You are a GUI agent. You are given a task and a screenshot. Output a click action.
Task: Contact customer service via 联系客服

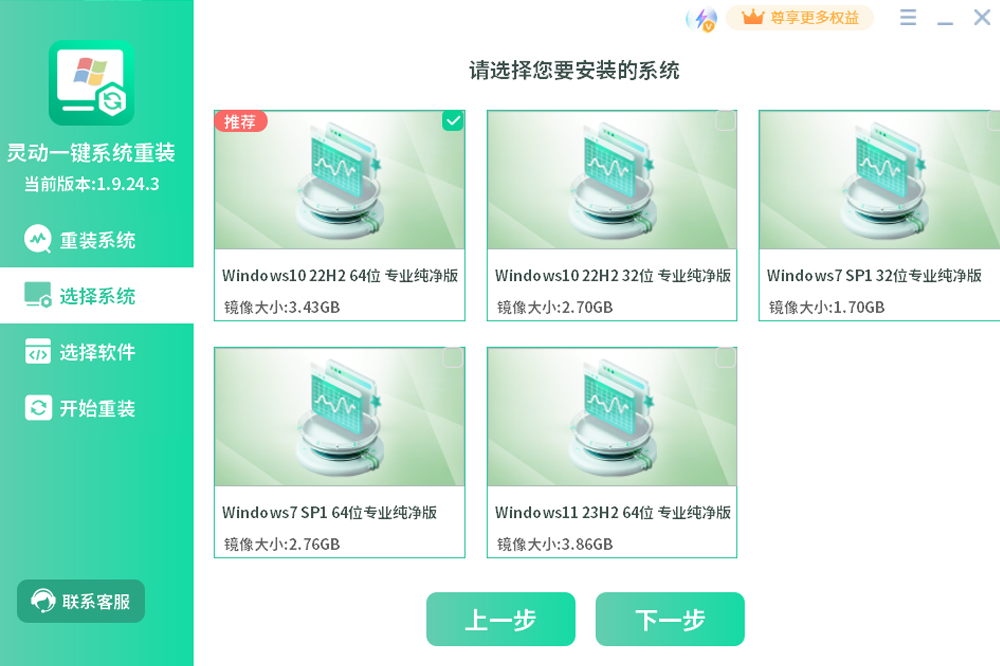(81, 601)
